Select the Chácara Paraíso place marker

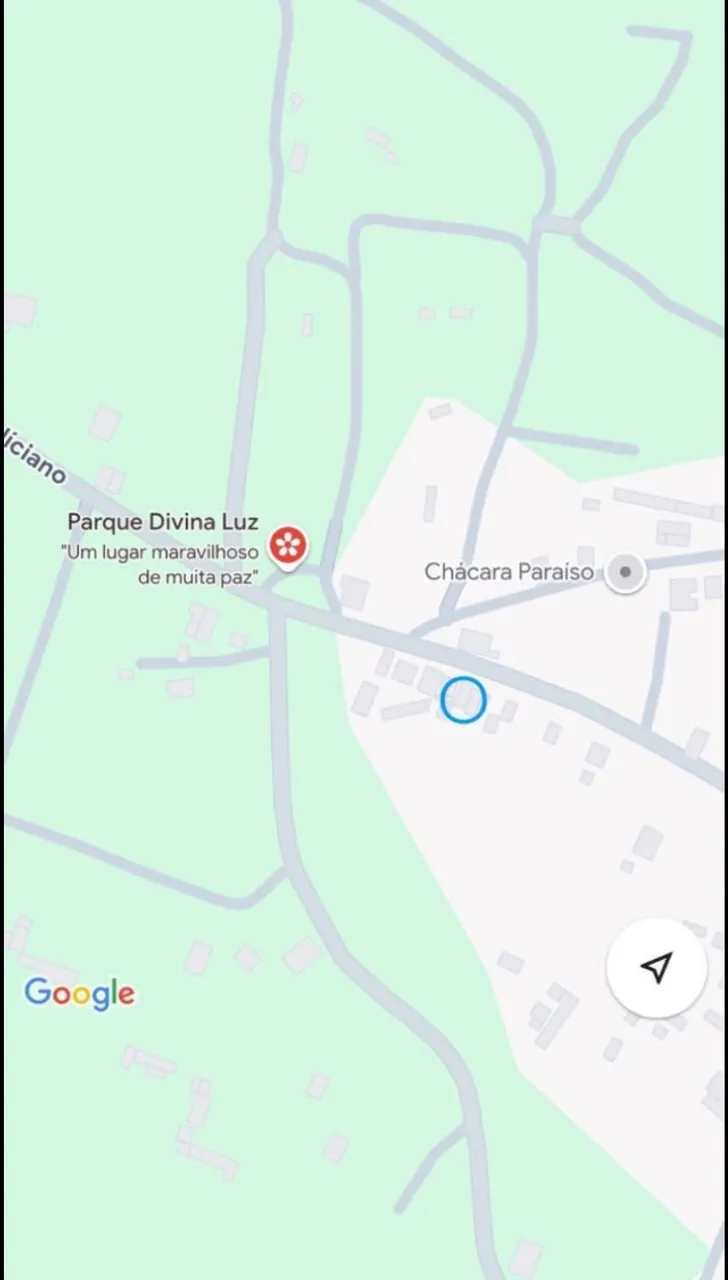[626, 572]
